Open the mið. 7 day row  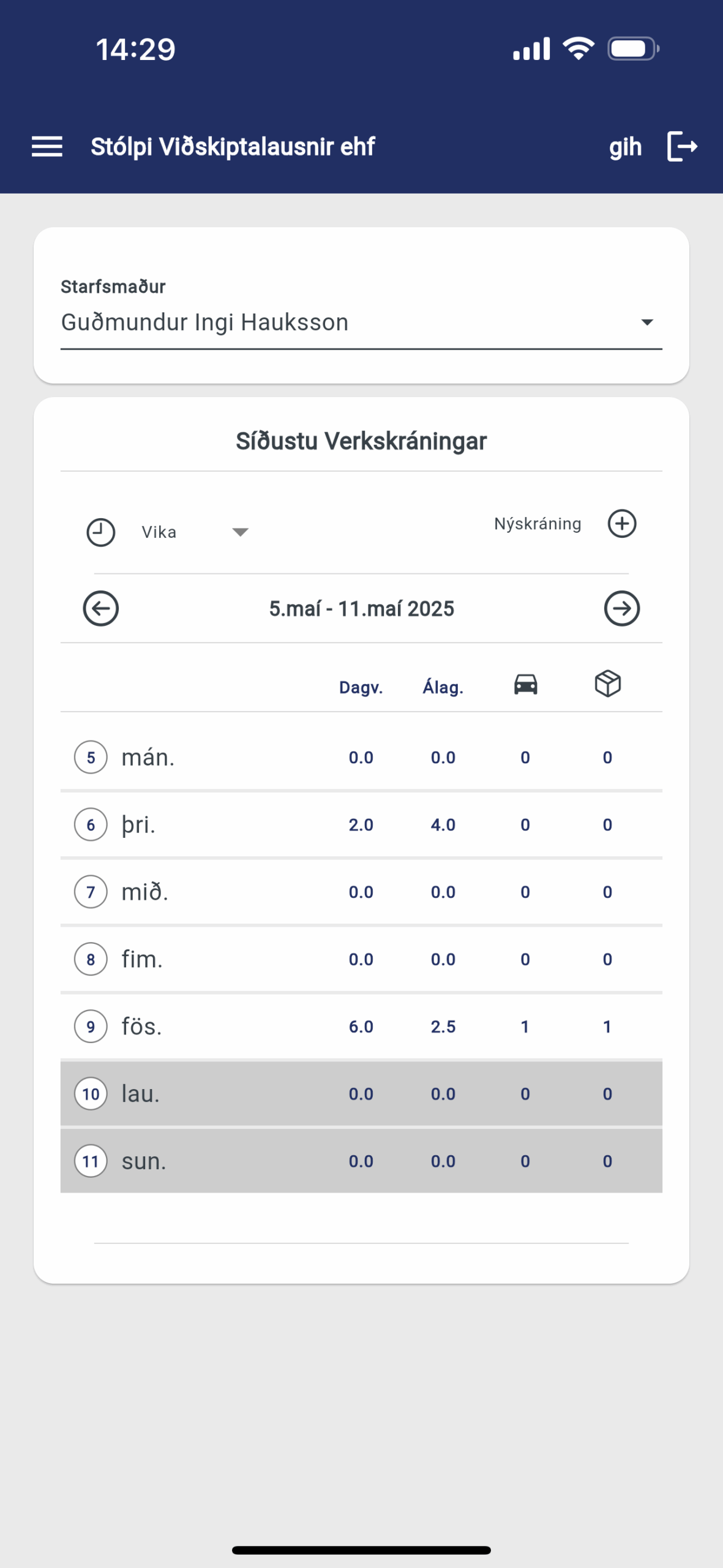pos(361,892)
